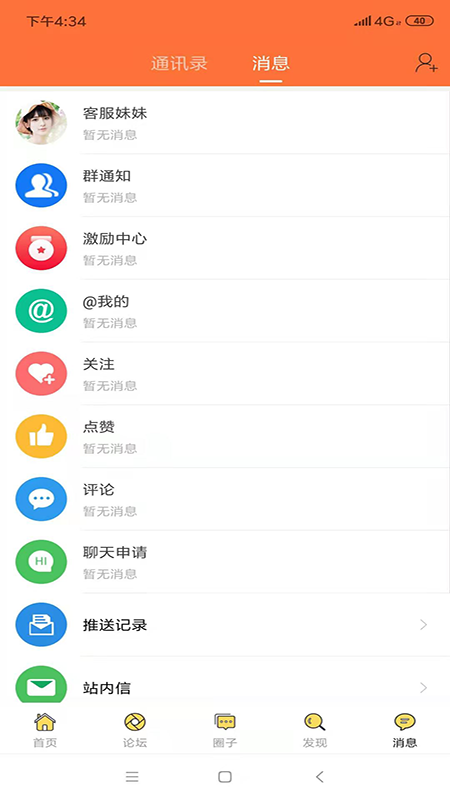The image size is (450, 800).
Task: Go to the 首页 tab
Action: tap(45, 730)
